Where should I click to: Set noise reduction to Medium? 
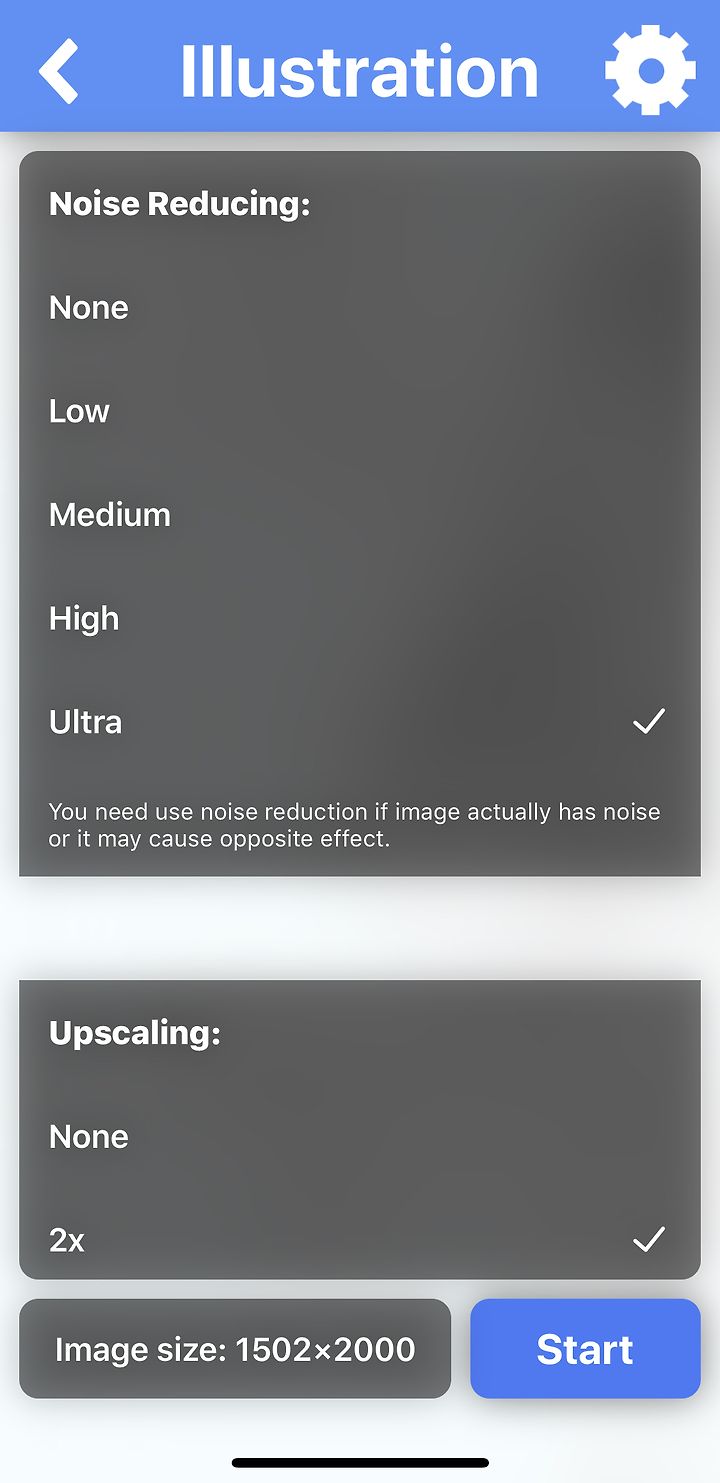360,516
